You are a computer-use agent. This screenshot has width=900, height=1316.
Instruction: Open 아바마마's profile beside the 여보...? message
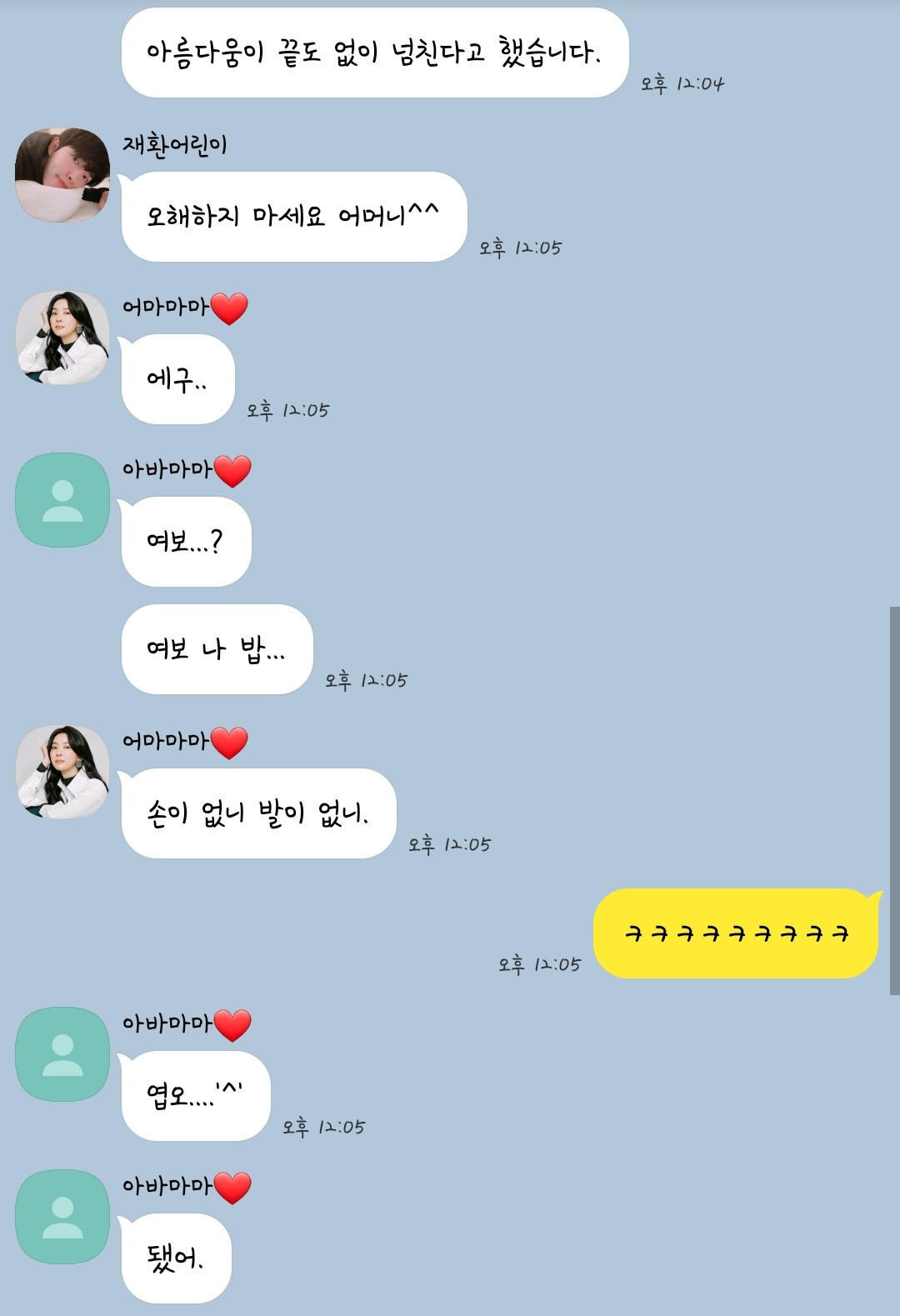pos(62,500)
